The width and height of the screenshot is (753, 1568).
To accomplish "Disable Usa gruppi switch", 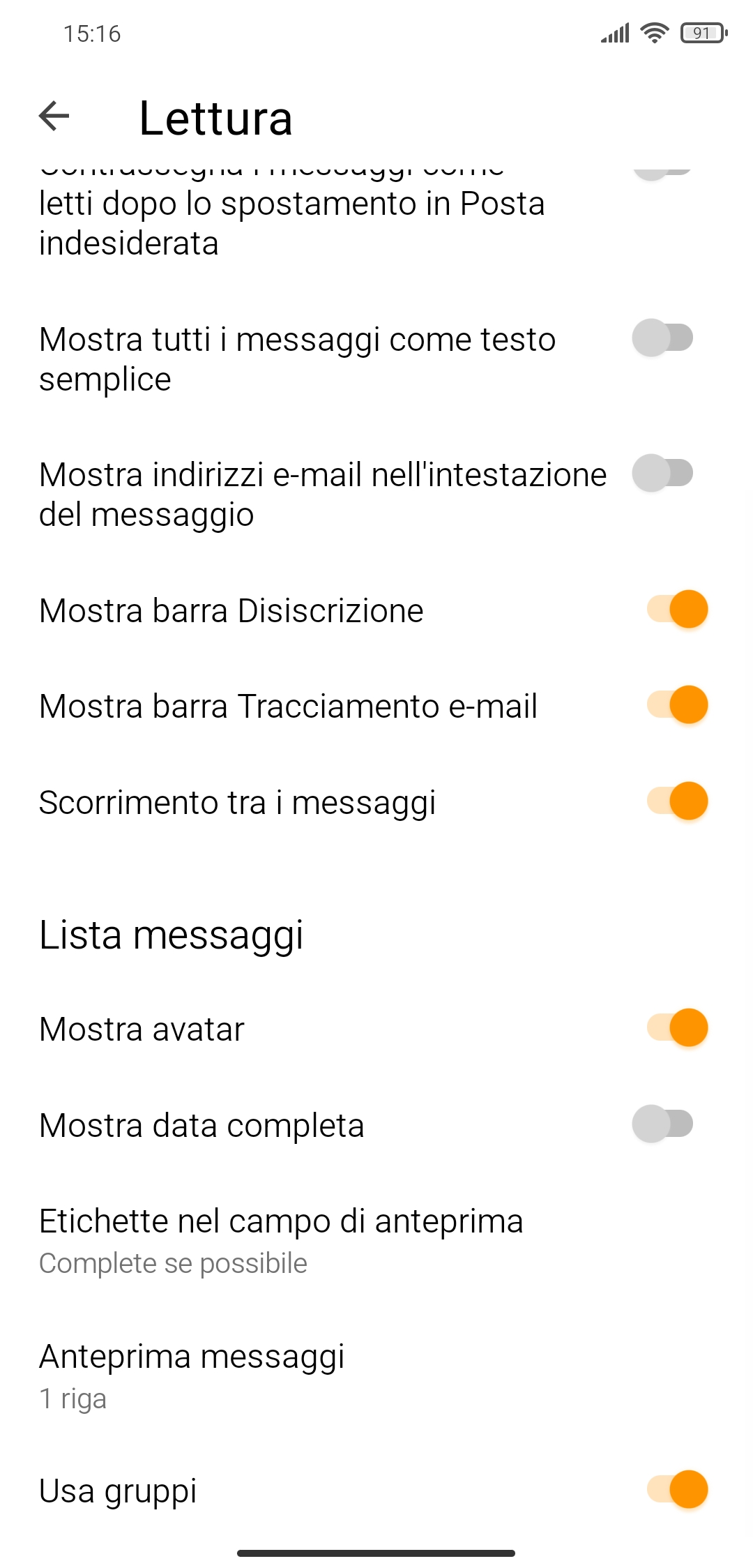I will pyautogui.click(x=677, y=1490).
